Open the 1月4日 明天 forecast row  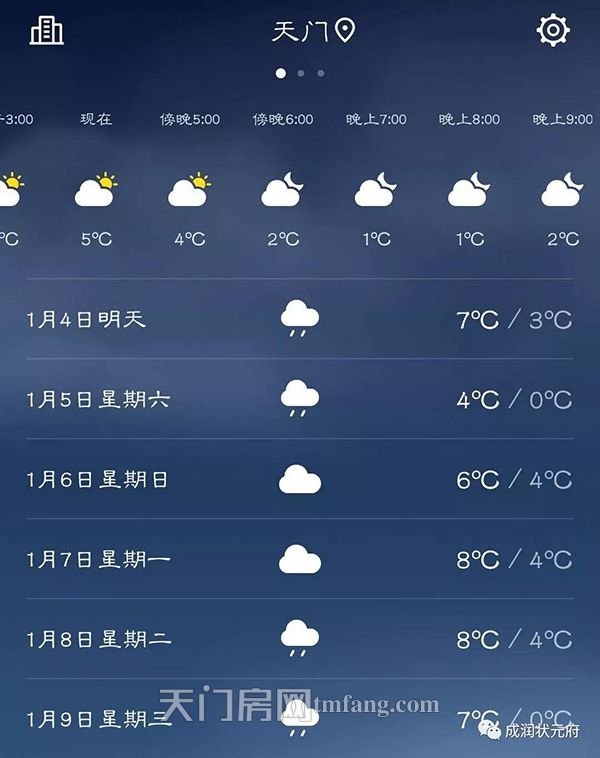300,319
